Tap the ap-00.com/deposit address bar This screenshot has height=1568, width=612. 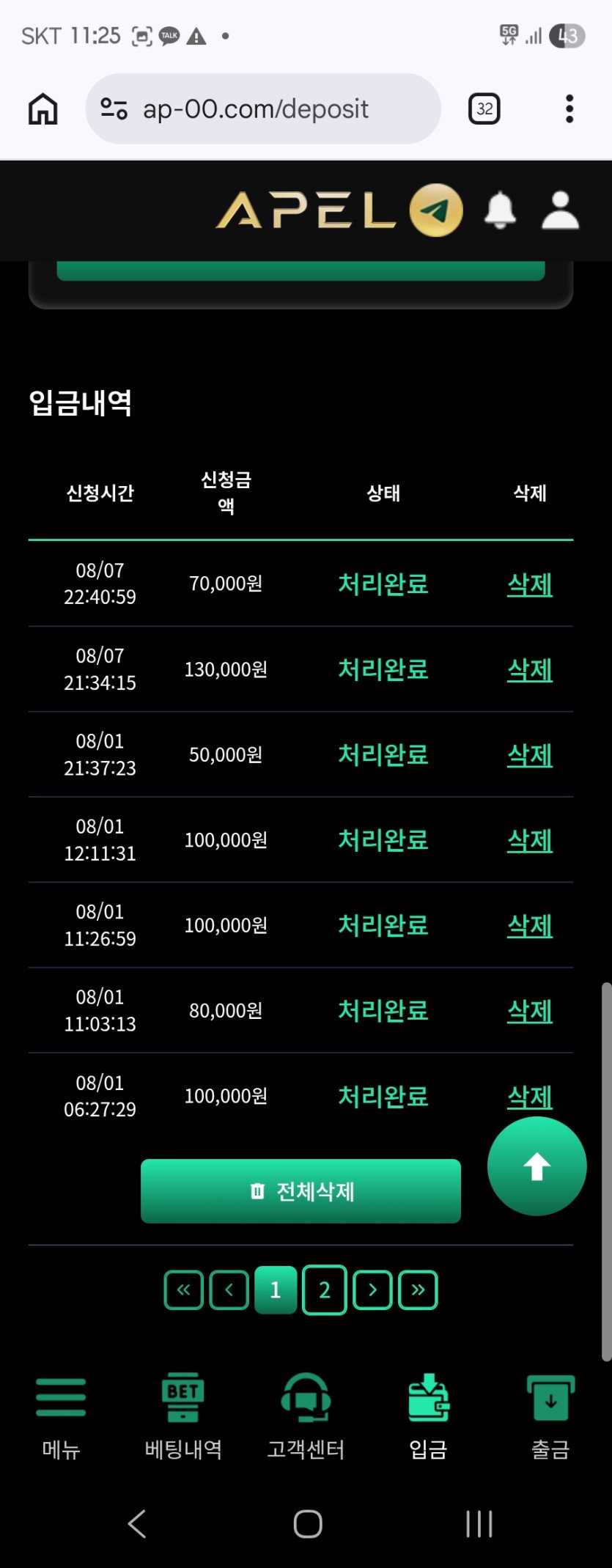tap(263, 108)
